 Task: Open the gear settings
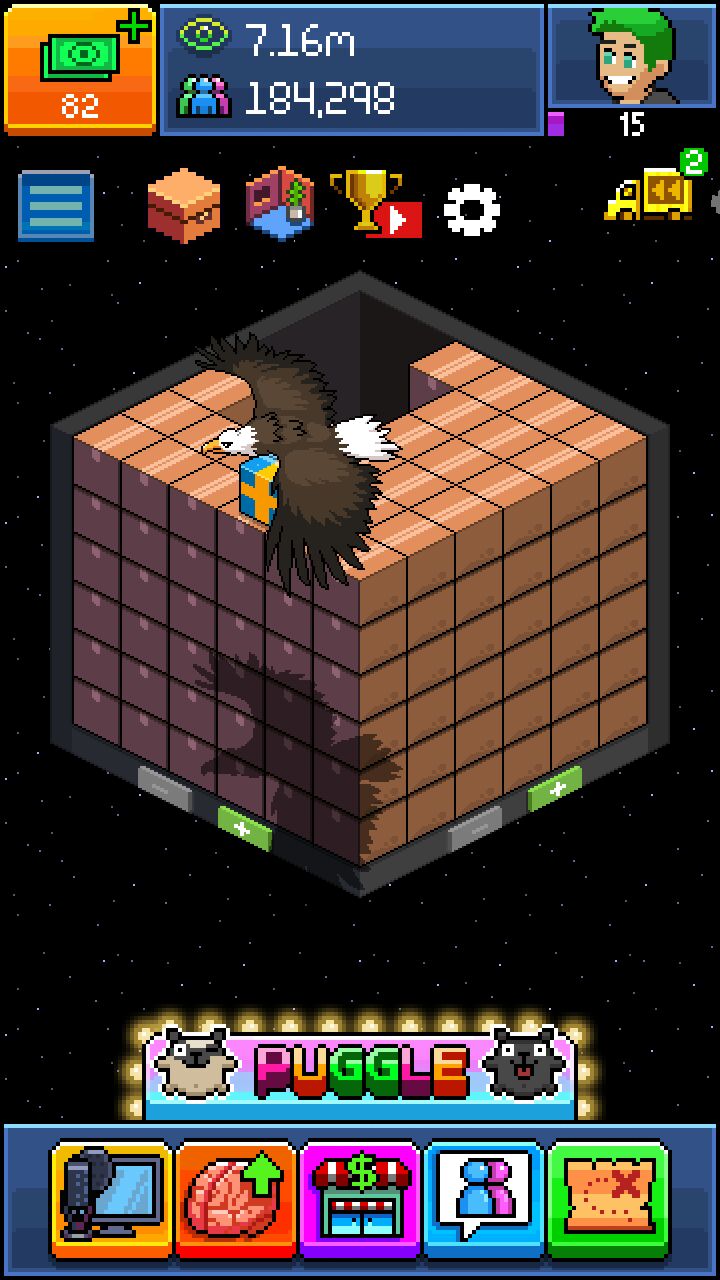471,209
